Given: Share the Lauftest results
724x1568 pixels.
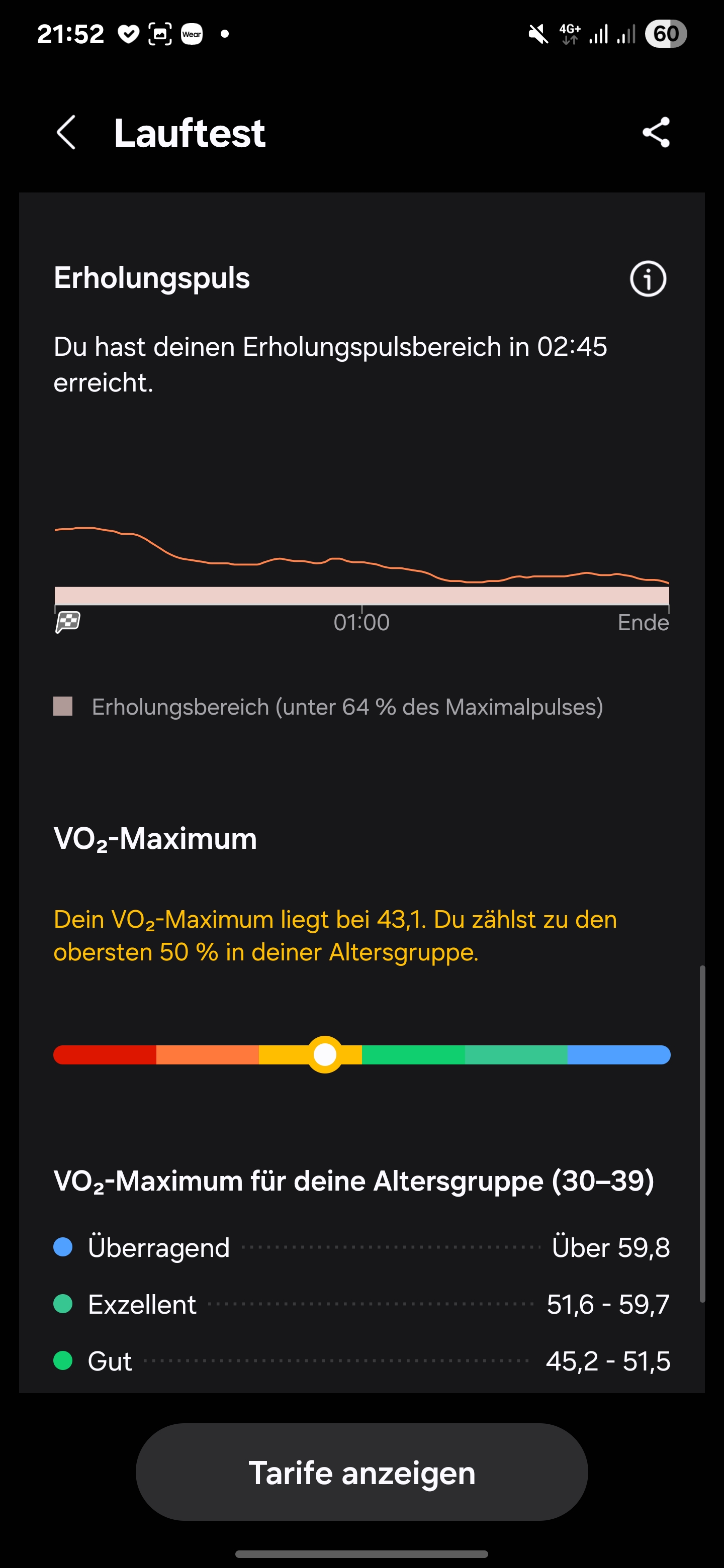Looking at the screenshot, I should coord(656,132).
